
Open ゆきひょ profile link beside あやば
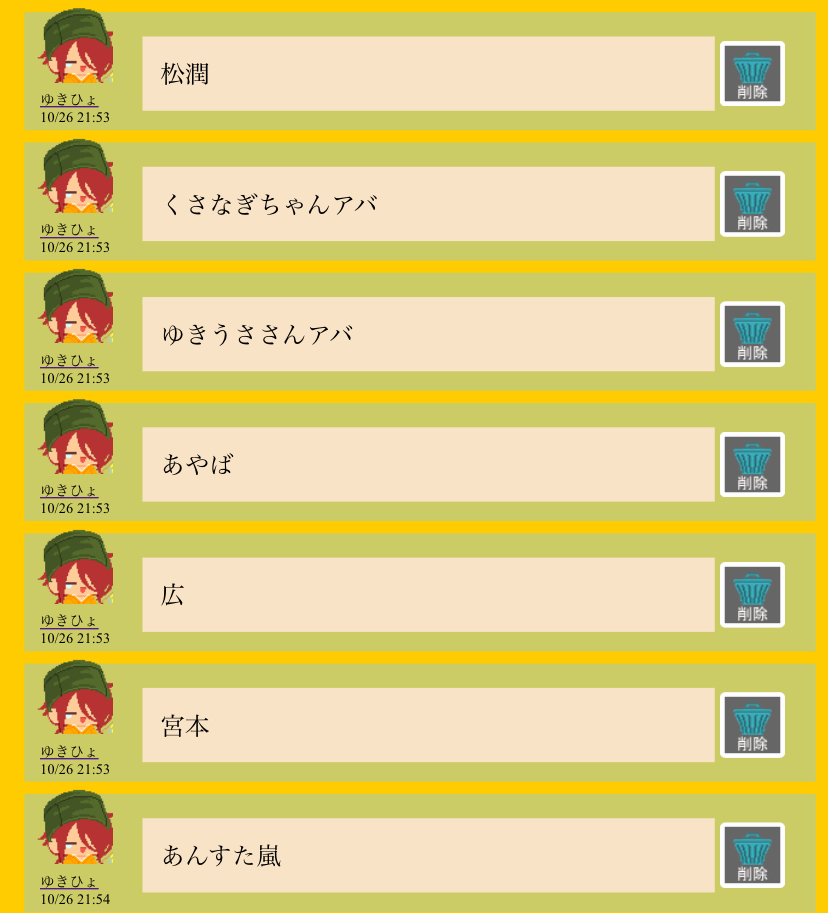69,491
